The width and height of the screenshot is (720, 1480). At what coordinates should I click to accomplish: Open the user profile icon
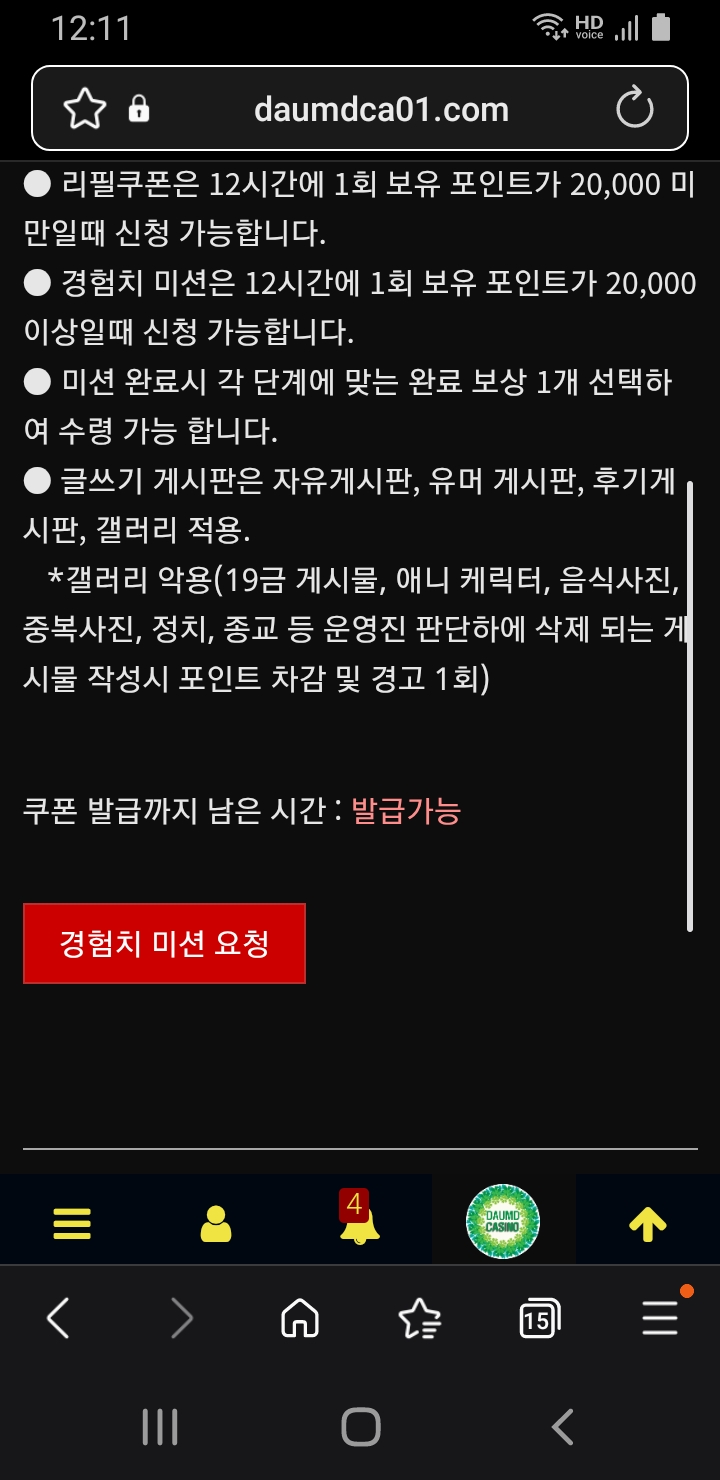click(x=216, y=1222)
